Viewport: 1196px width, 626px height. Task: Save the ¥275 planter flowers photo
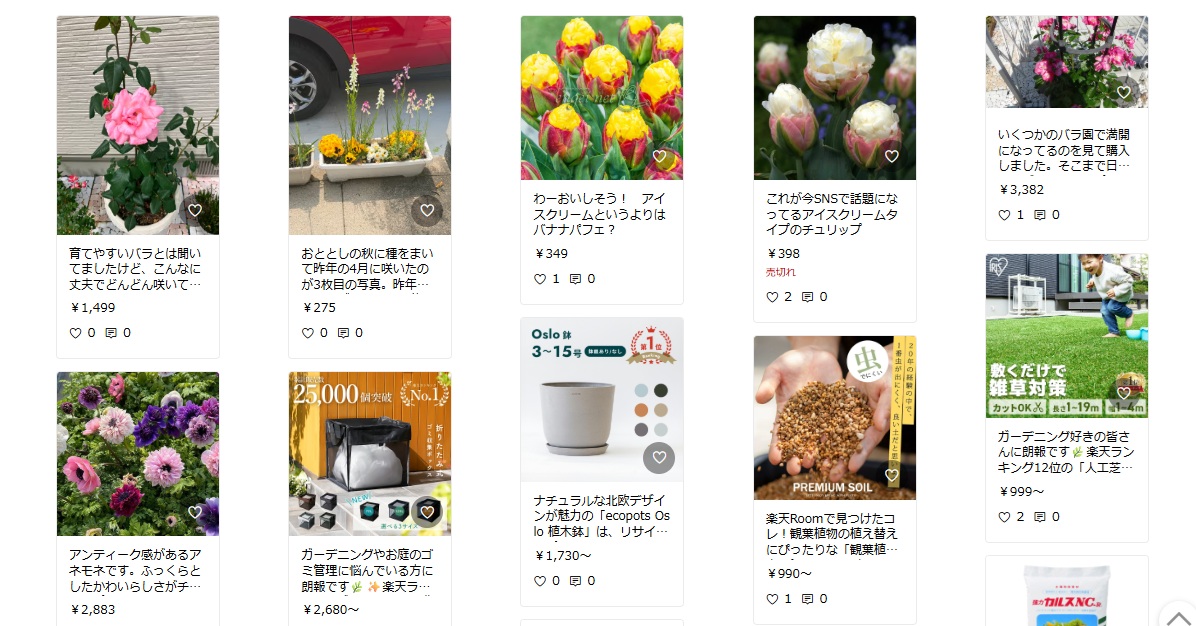pos(427,210)
